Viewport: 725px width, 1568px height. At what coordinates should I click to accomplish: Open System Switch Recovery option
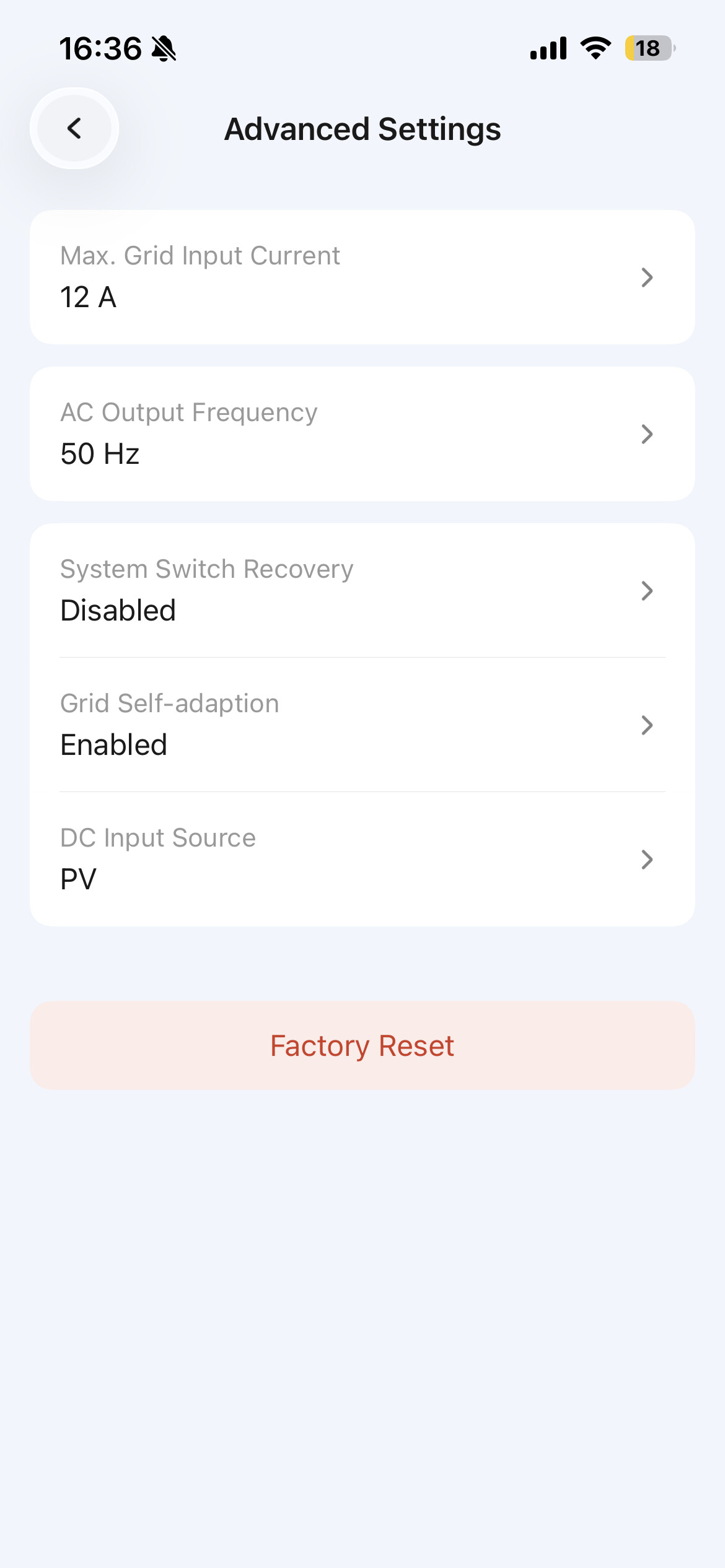pos(362,590)
